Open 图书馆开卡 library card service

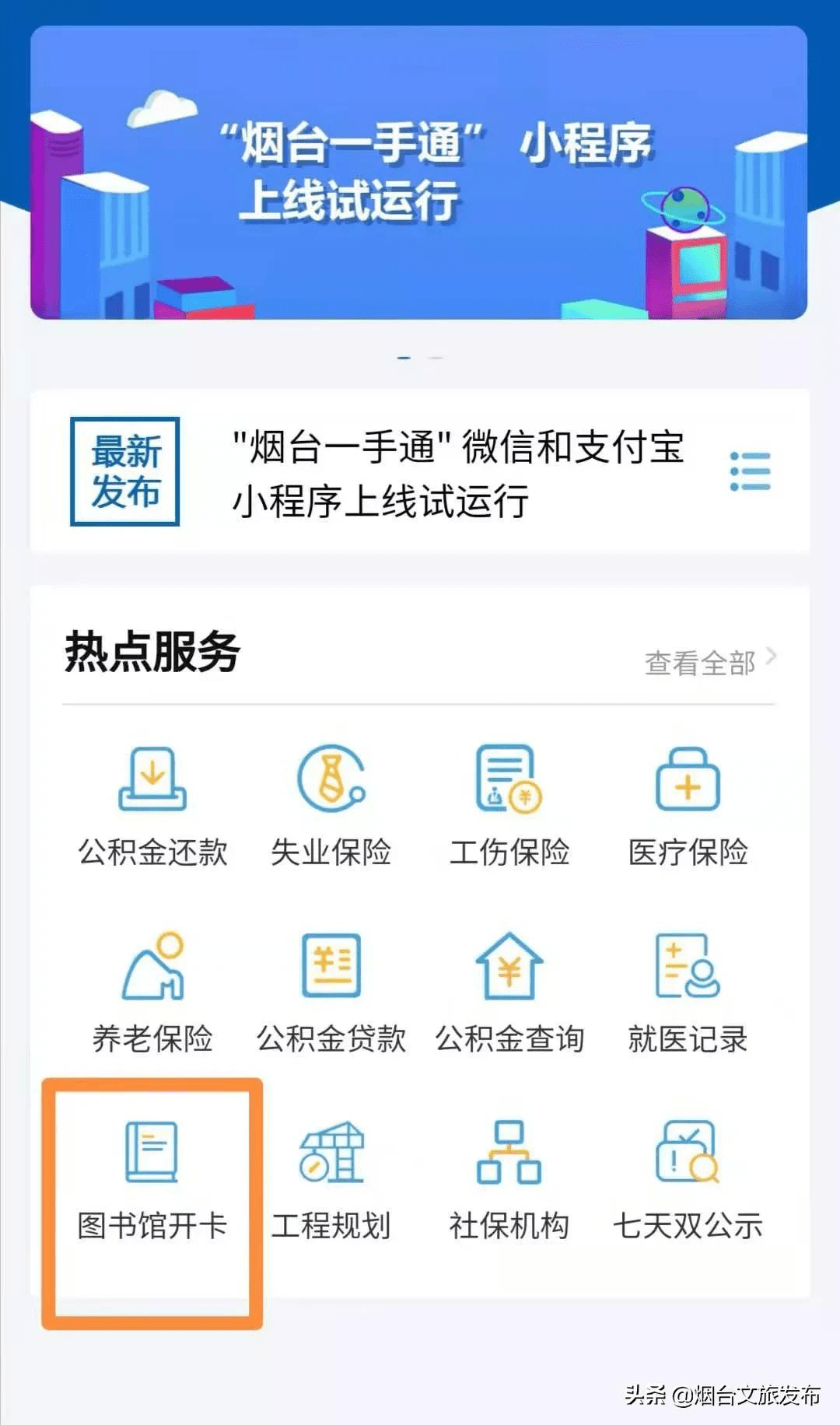(x=152, y=1179)
